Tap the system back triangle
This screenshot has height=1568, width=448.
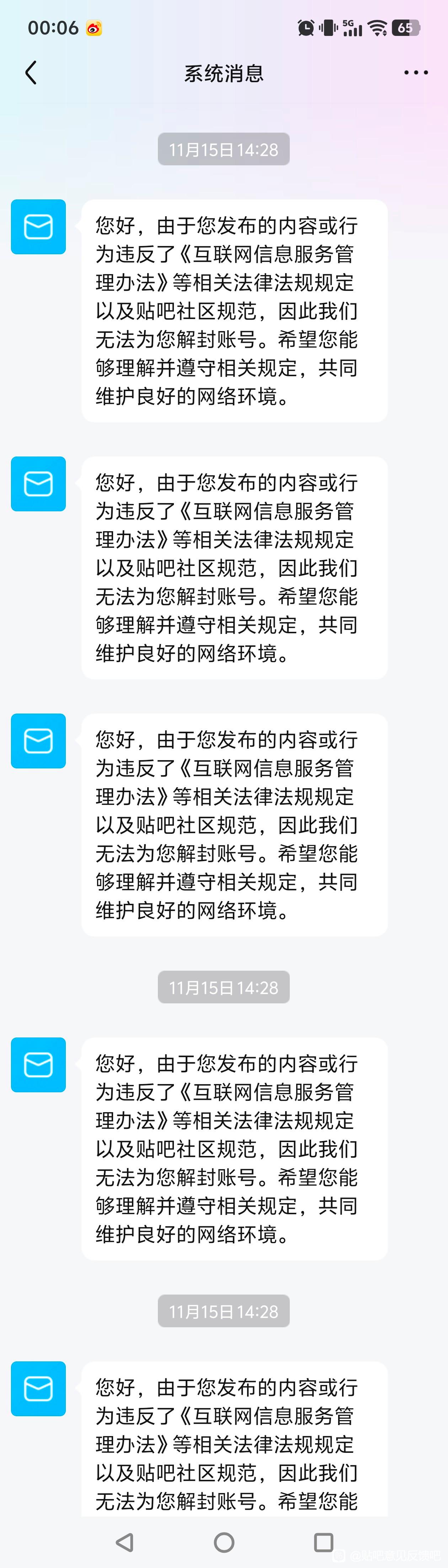coord(125,1542)
